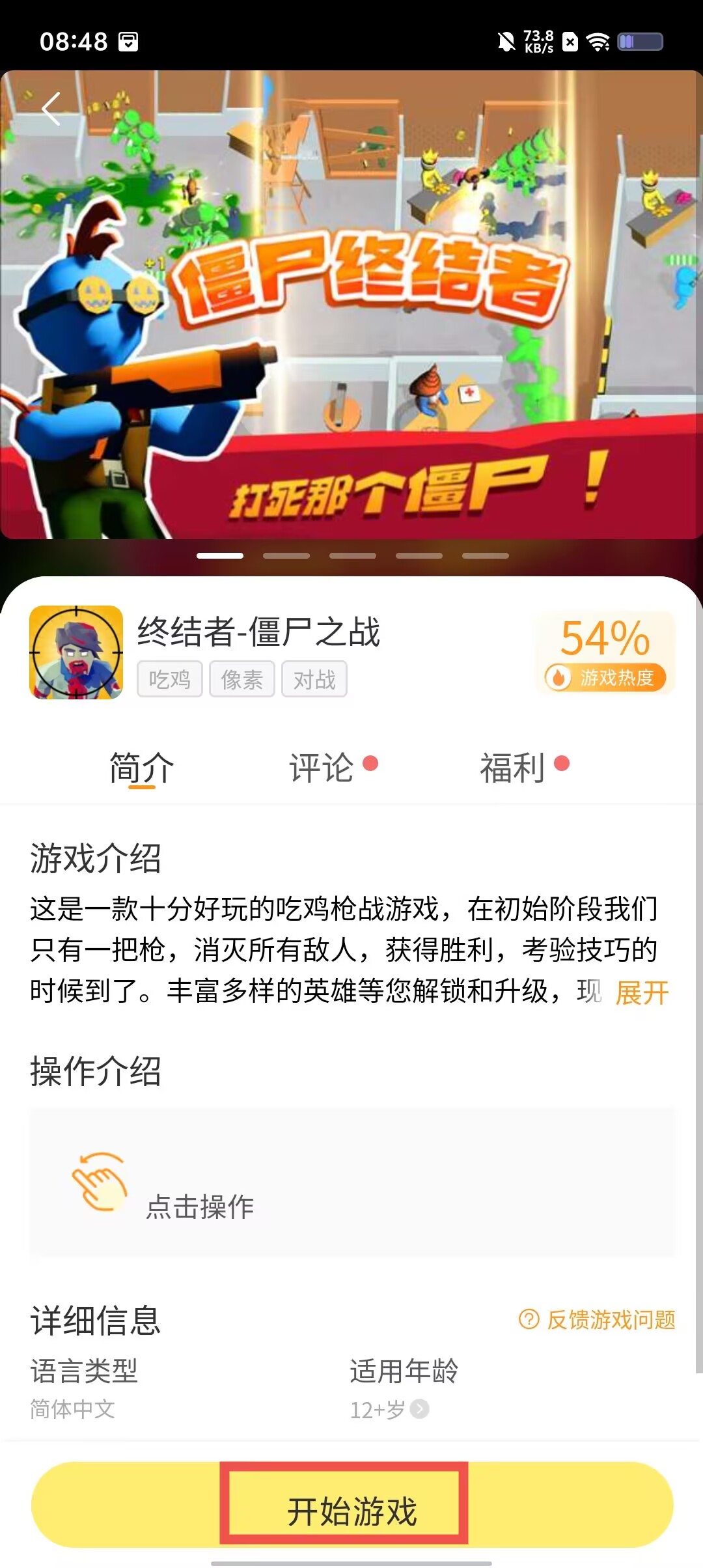
Task: Tap the 吃鸡 tag chip
Action: point(169,679)
